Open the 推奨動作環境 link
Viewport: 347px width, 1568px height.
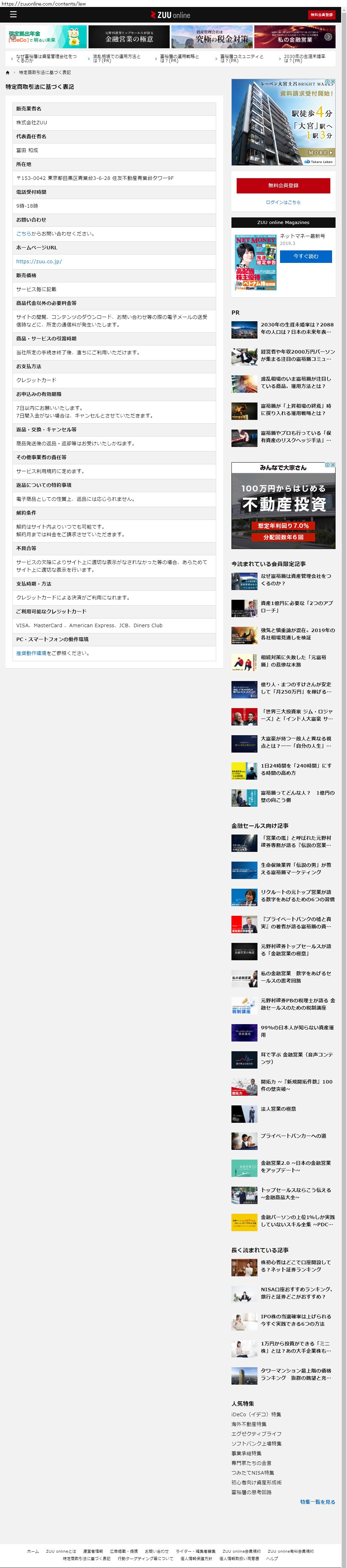coord(31,653)
